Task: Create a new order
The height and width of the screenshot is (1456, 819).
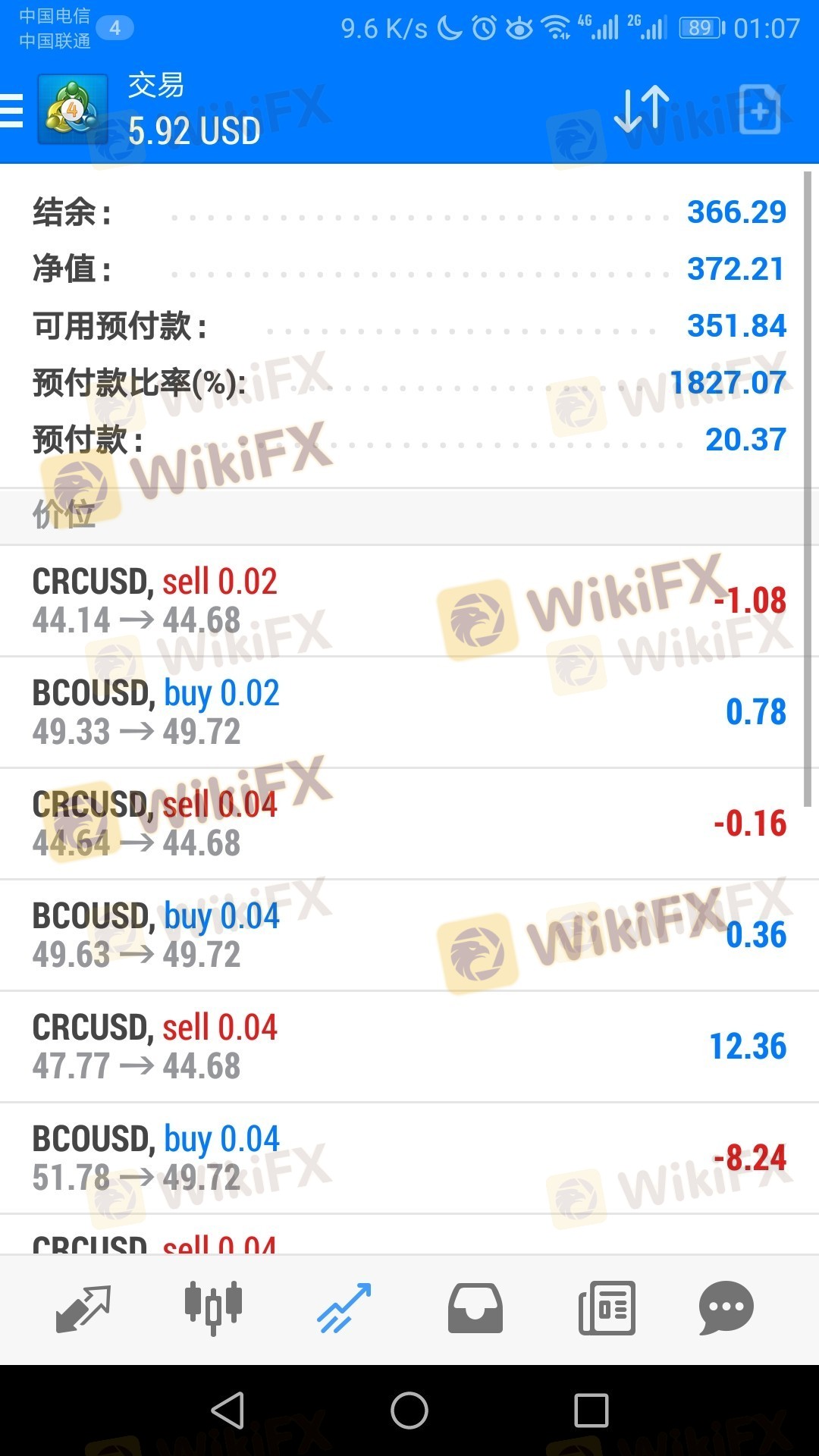Action: [759, 111]
